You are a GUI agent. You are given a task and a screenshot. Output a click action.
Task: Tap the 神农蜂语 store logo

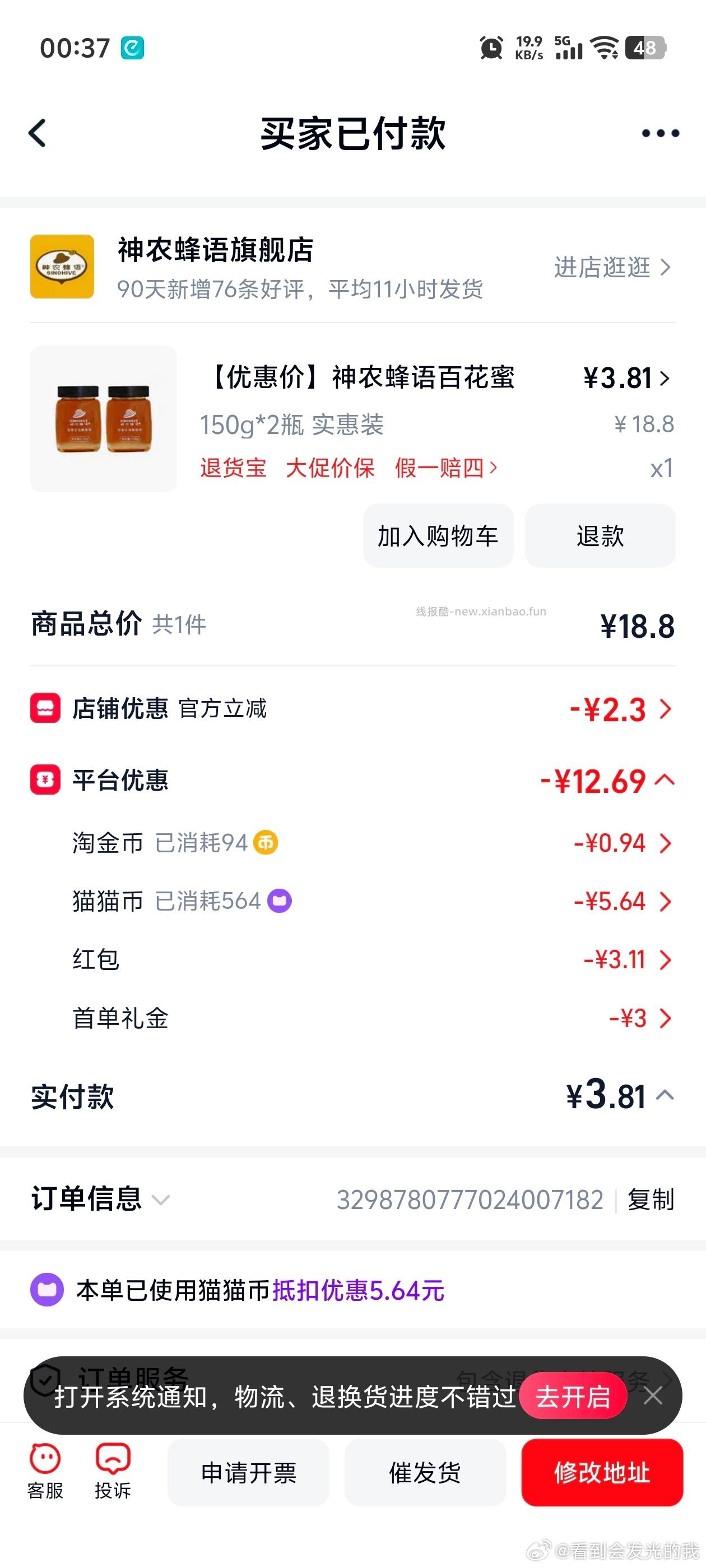click(63, 267)
